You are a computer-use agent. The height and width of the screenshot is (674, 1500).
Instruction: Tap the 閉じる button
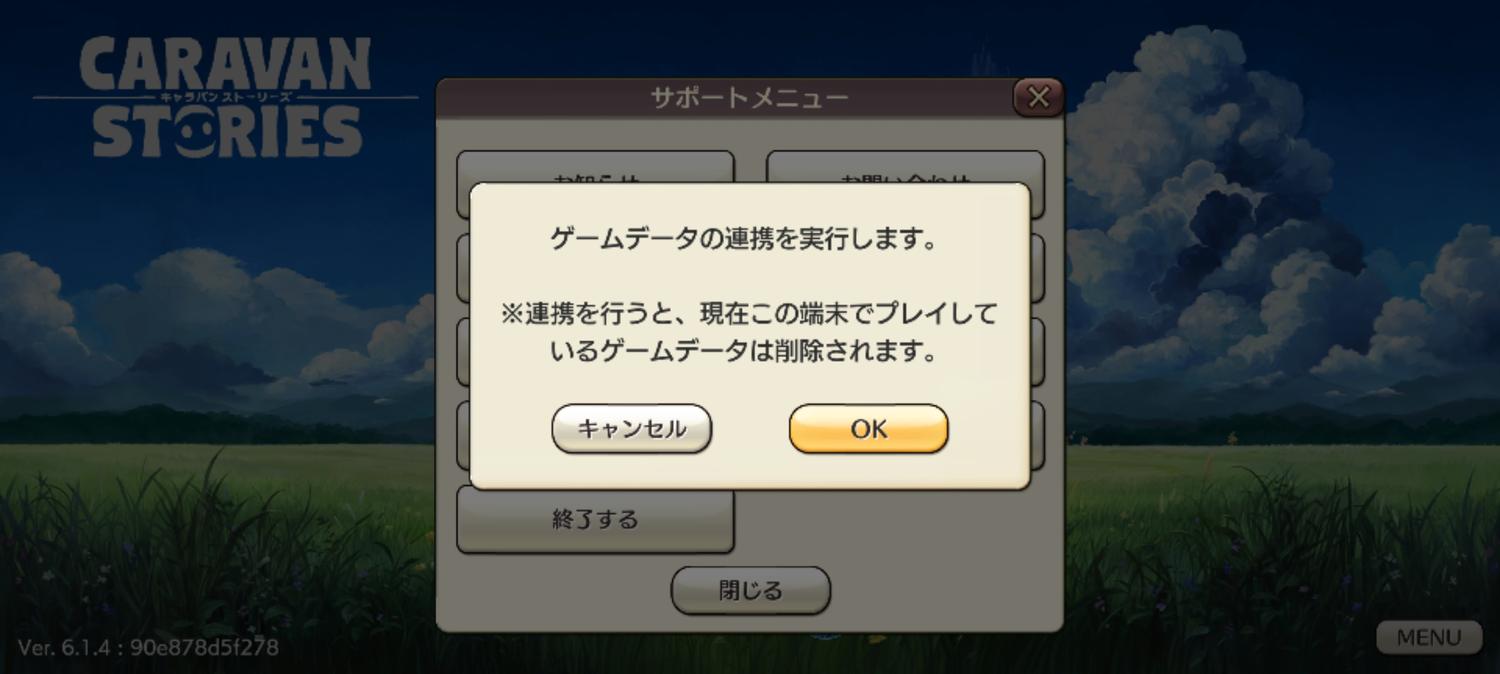750,590
